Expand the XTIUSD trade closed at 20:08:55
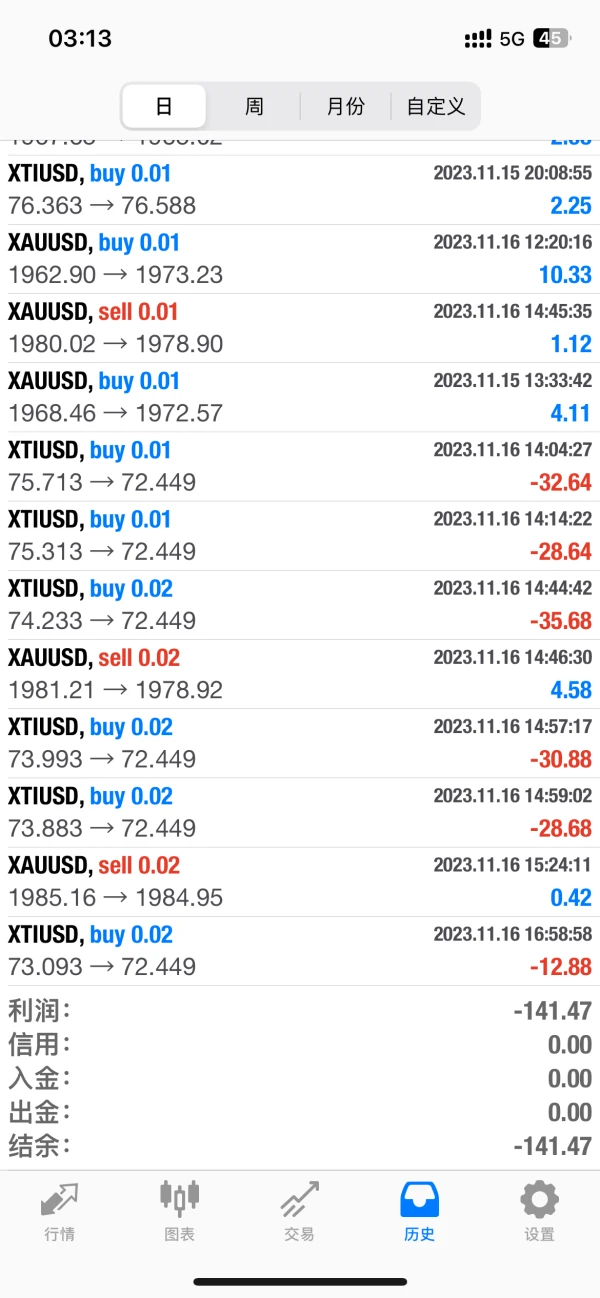This screenshot has width=600, height=1298. (x=300, y=190)
